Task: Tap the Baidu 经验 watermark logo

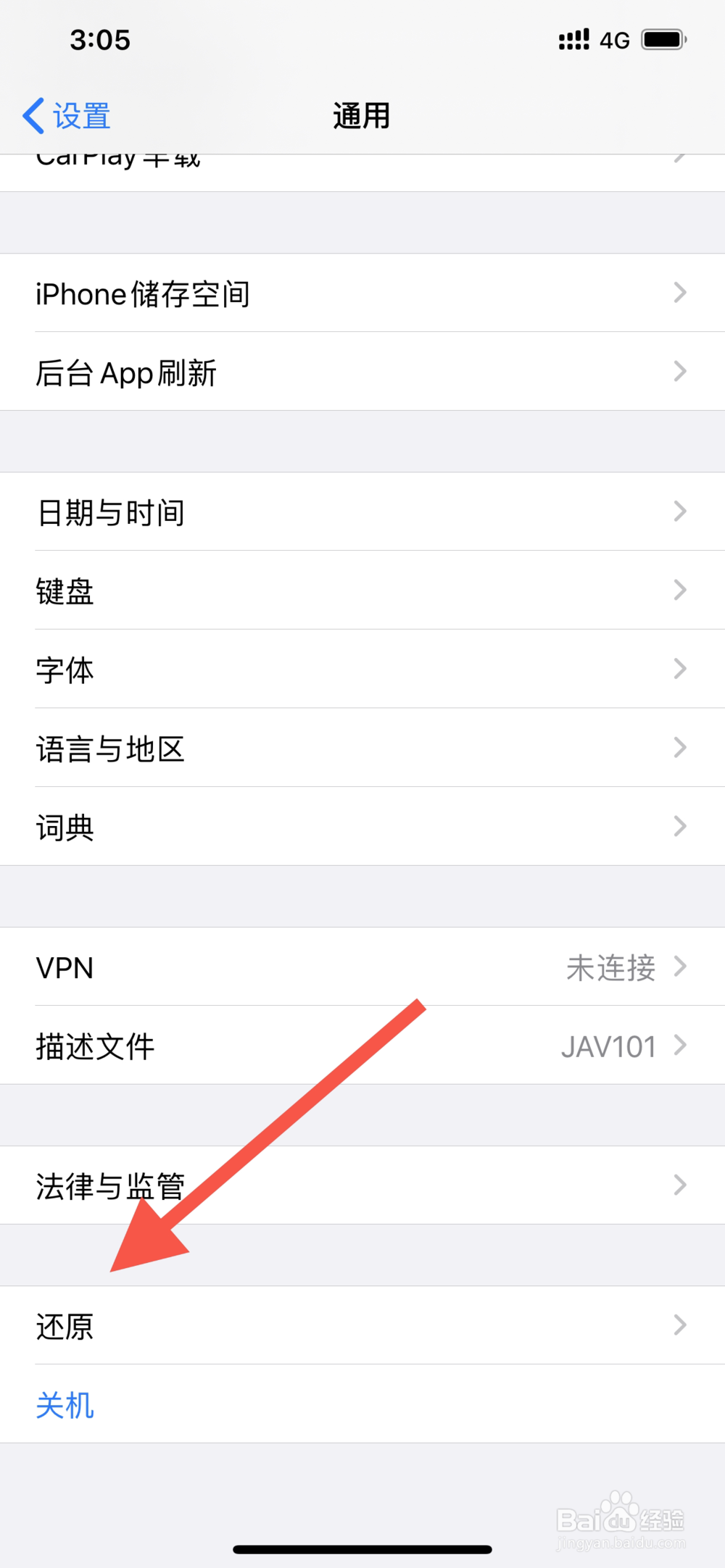Action: [620, 1517]
